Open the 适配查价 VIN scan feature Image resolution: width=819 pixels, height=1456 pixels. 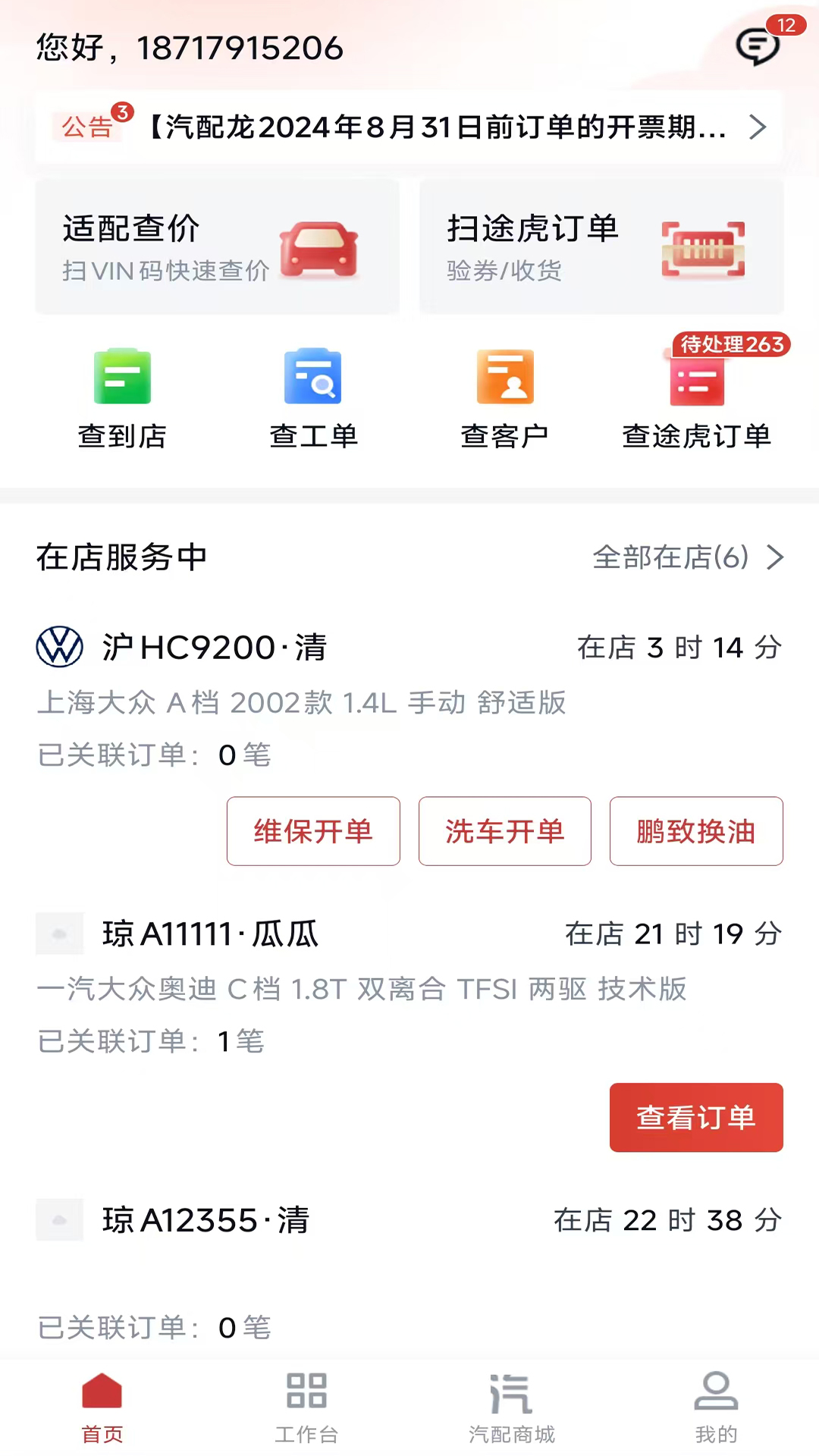click(x=216, y=246)
